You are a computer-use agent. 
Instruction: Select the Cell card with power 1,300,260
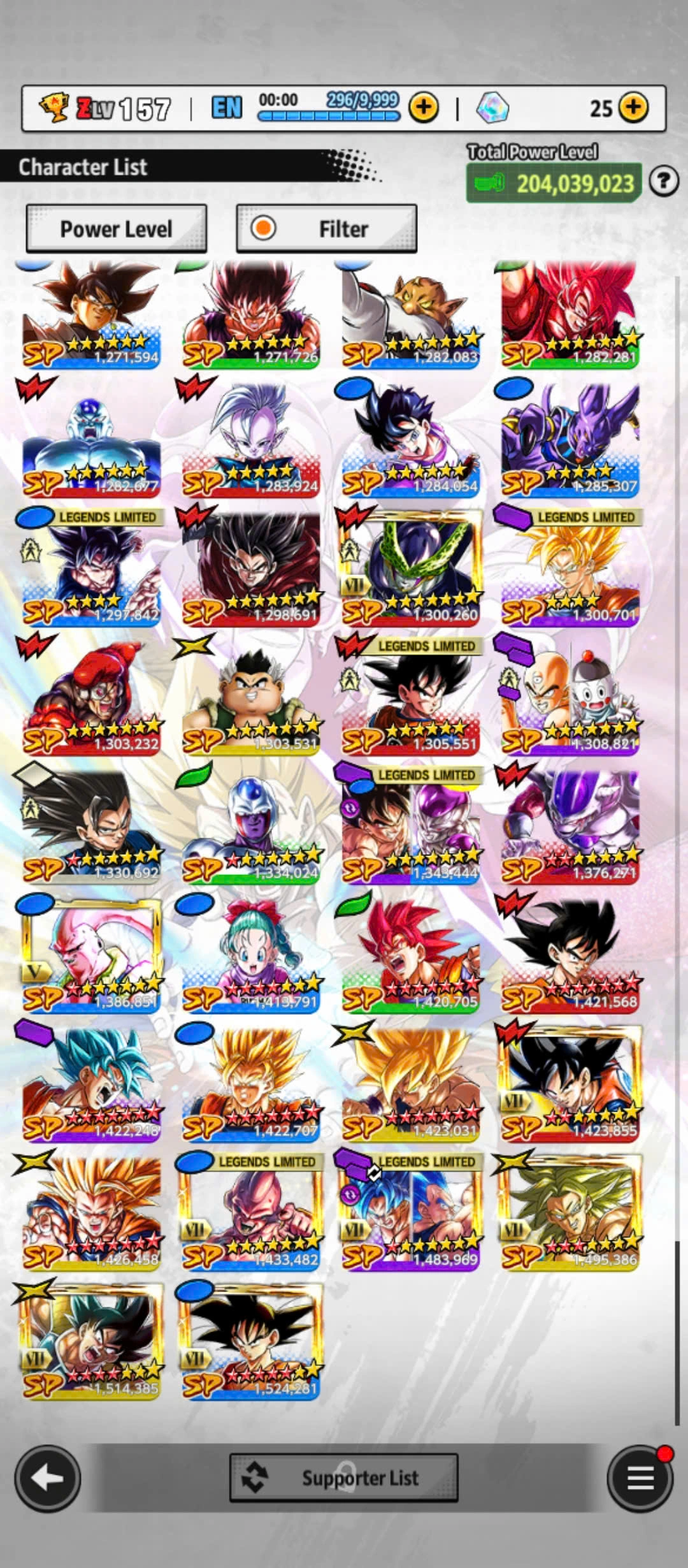pyautogui.click(x=410, y=568)
